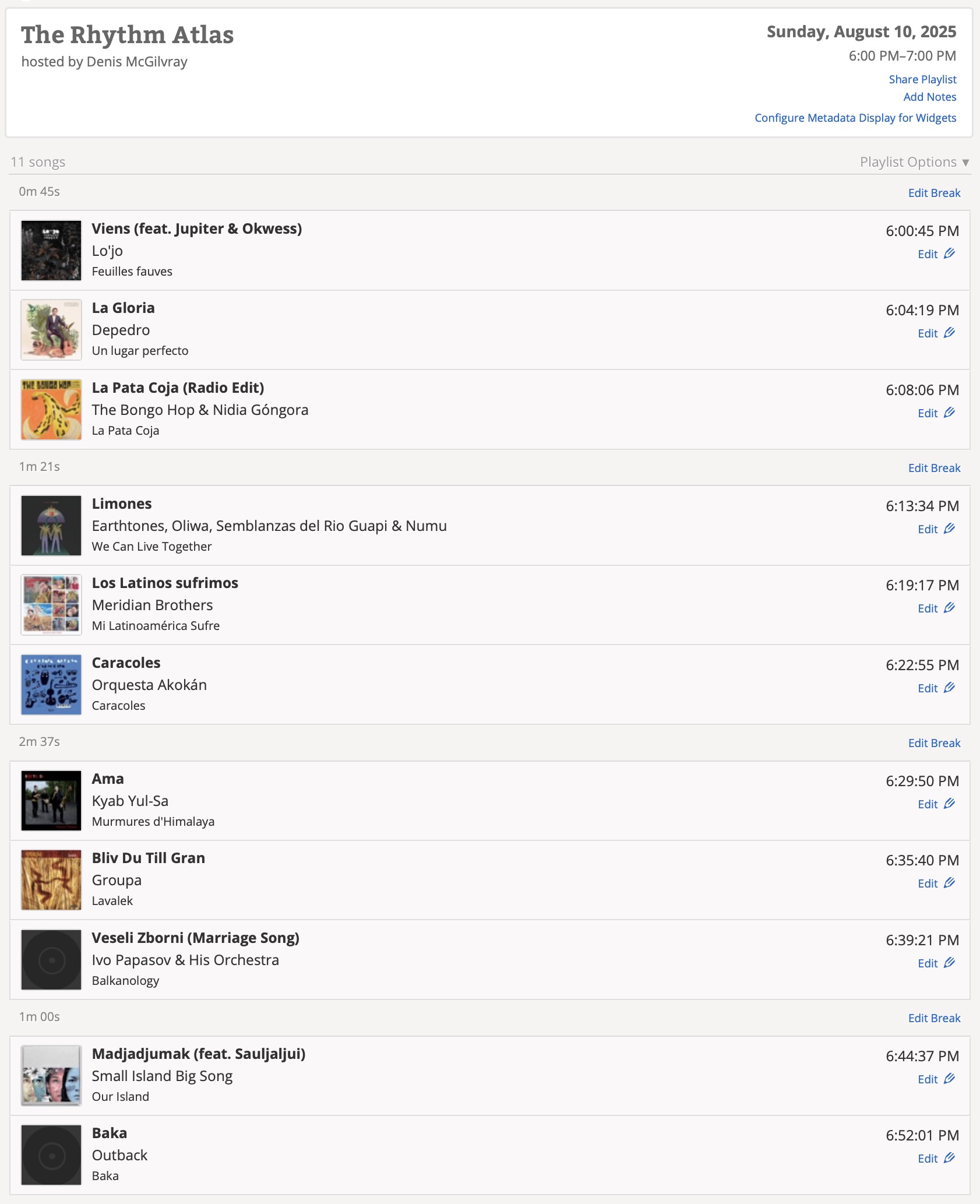Edit the Caracoles song entry

935,688
